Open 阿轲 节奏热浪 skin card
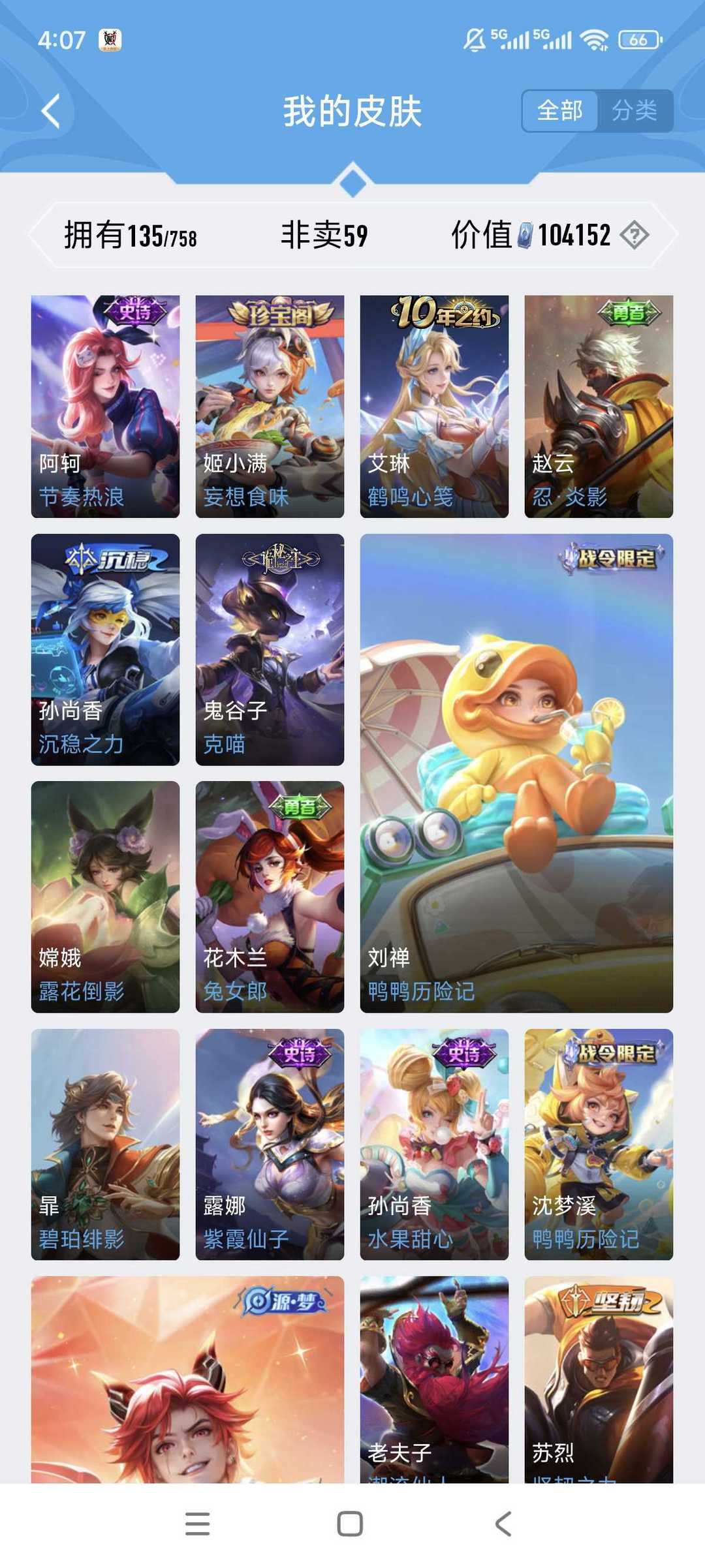 [105, 407]
